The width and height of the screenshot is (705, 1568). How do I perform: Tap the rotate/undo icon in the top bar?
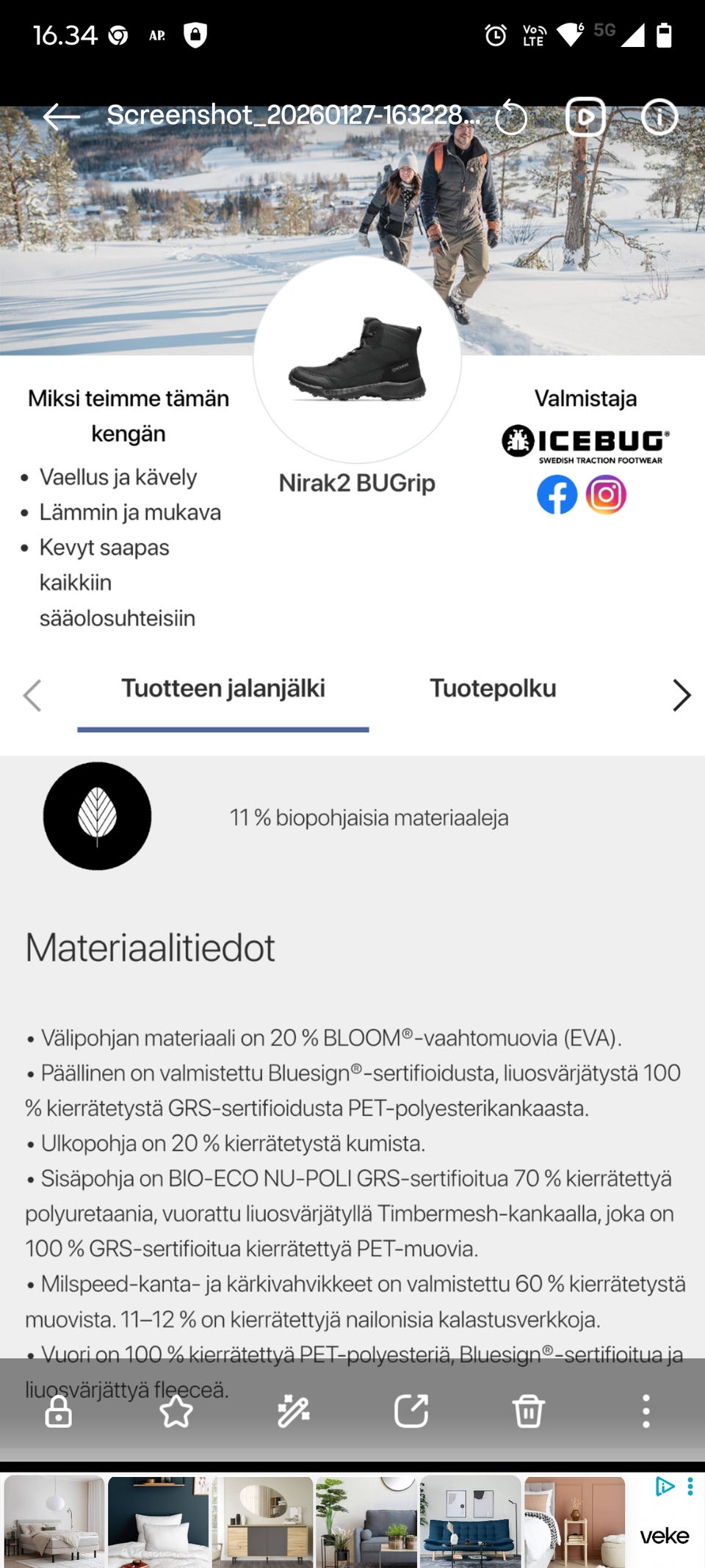point(513,116)
